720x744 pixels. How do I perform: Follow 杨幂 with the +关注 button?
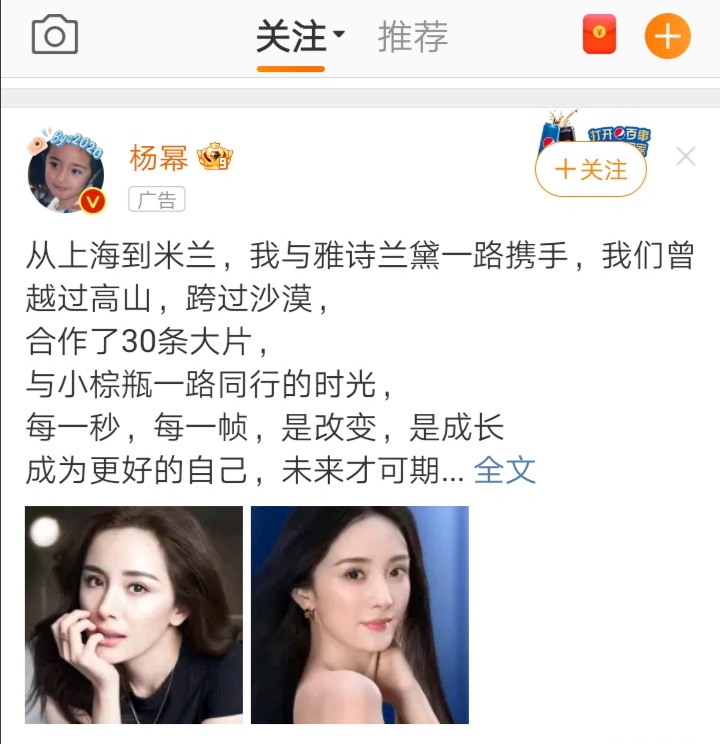[x=591, y=170]
